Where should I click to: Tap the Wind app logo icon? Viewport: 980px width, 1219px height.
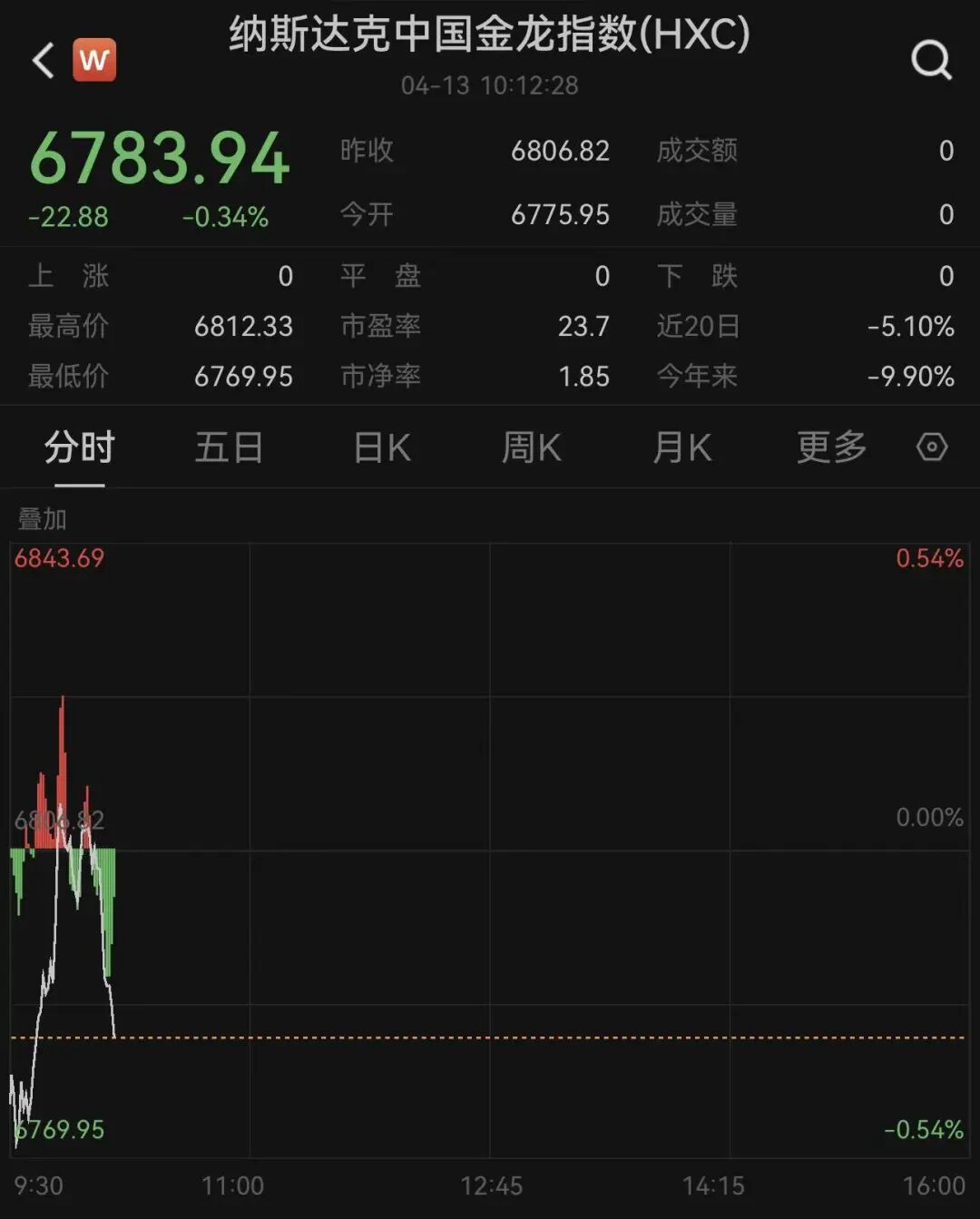[x=95, y=58]
